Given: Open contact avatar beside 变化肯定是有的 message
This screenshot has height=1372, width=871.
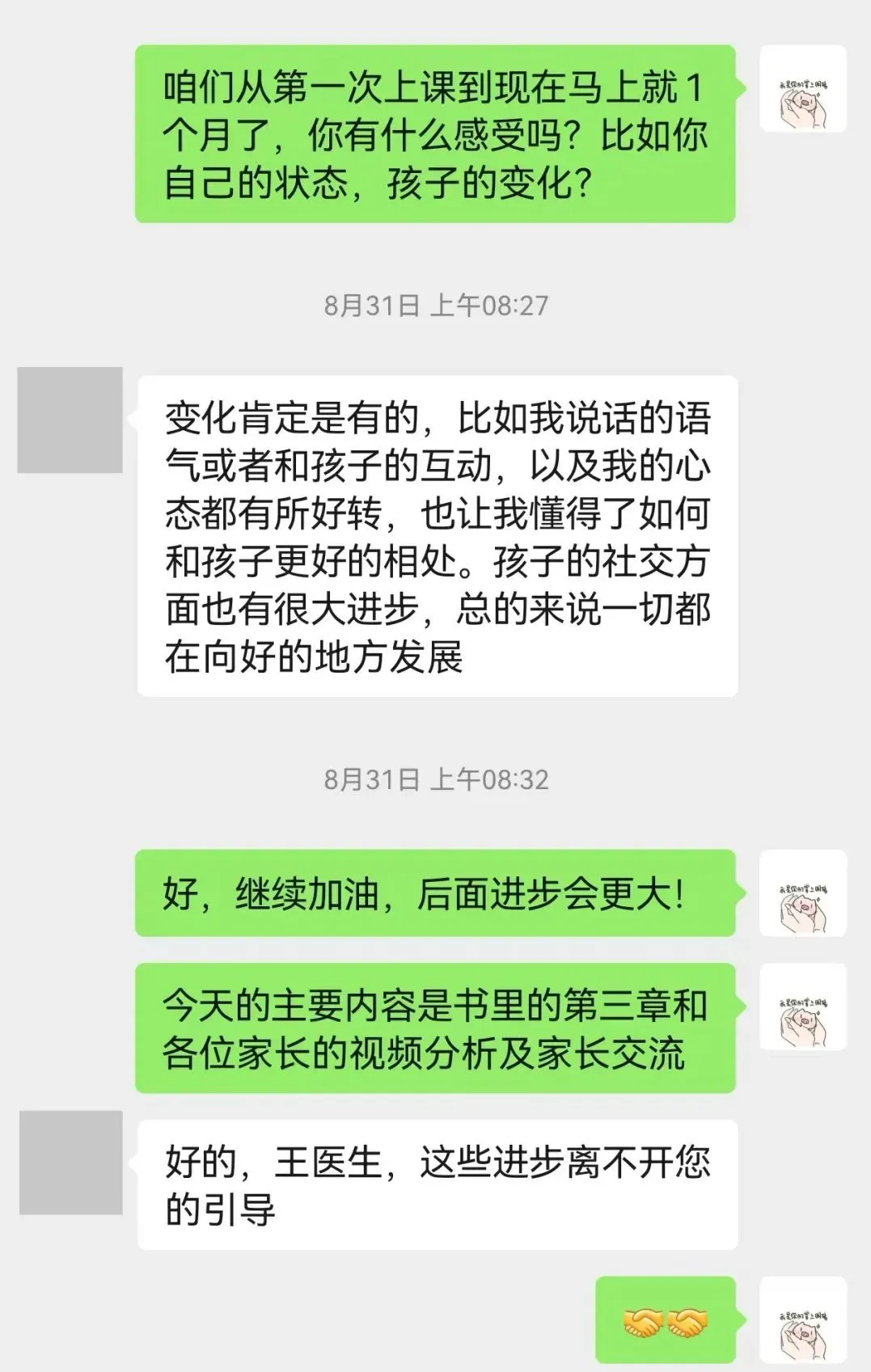Looking at the screenshot, I should (70, 420).
